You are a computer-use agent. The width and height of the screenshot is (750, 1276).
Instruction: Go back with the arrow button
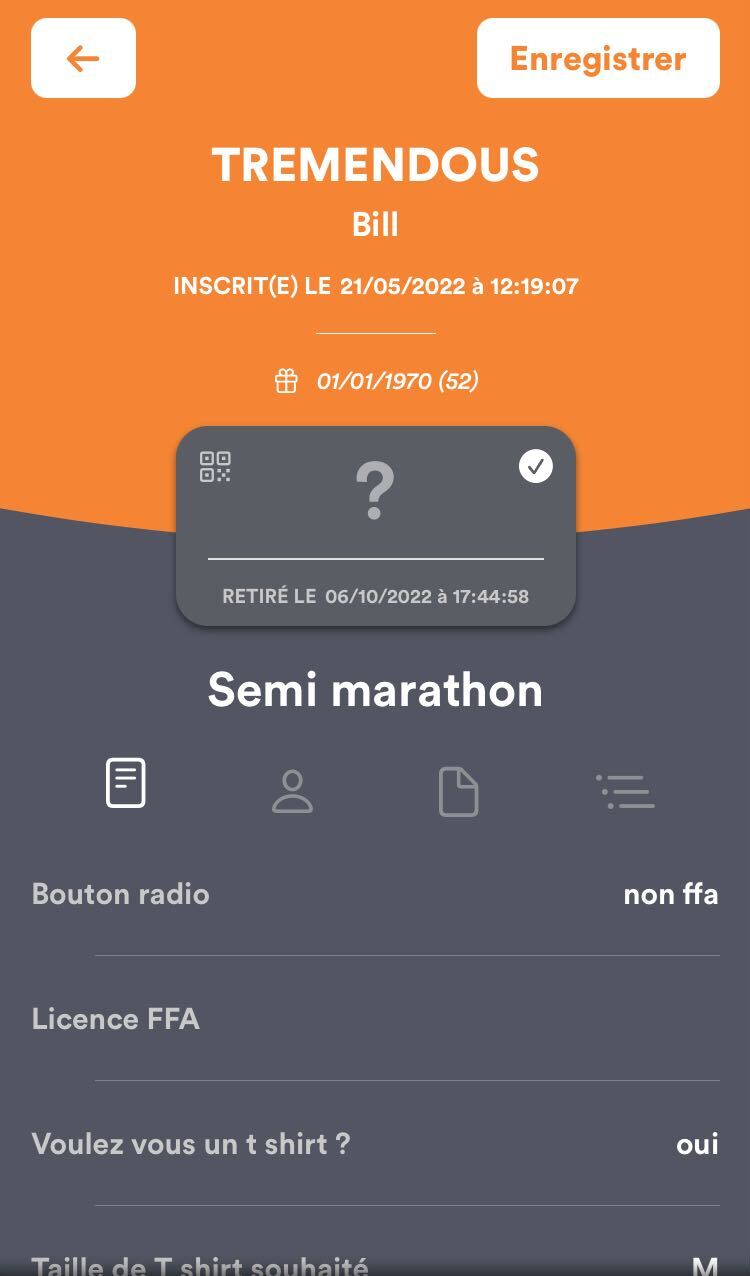pos(83,58)
